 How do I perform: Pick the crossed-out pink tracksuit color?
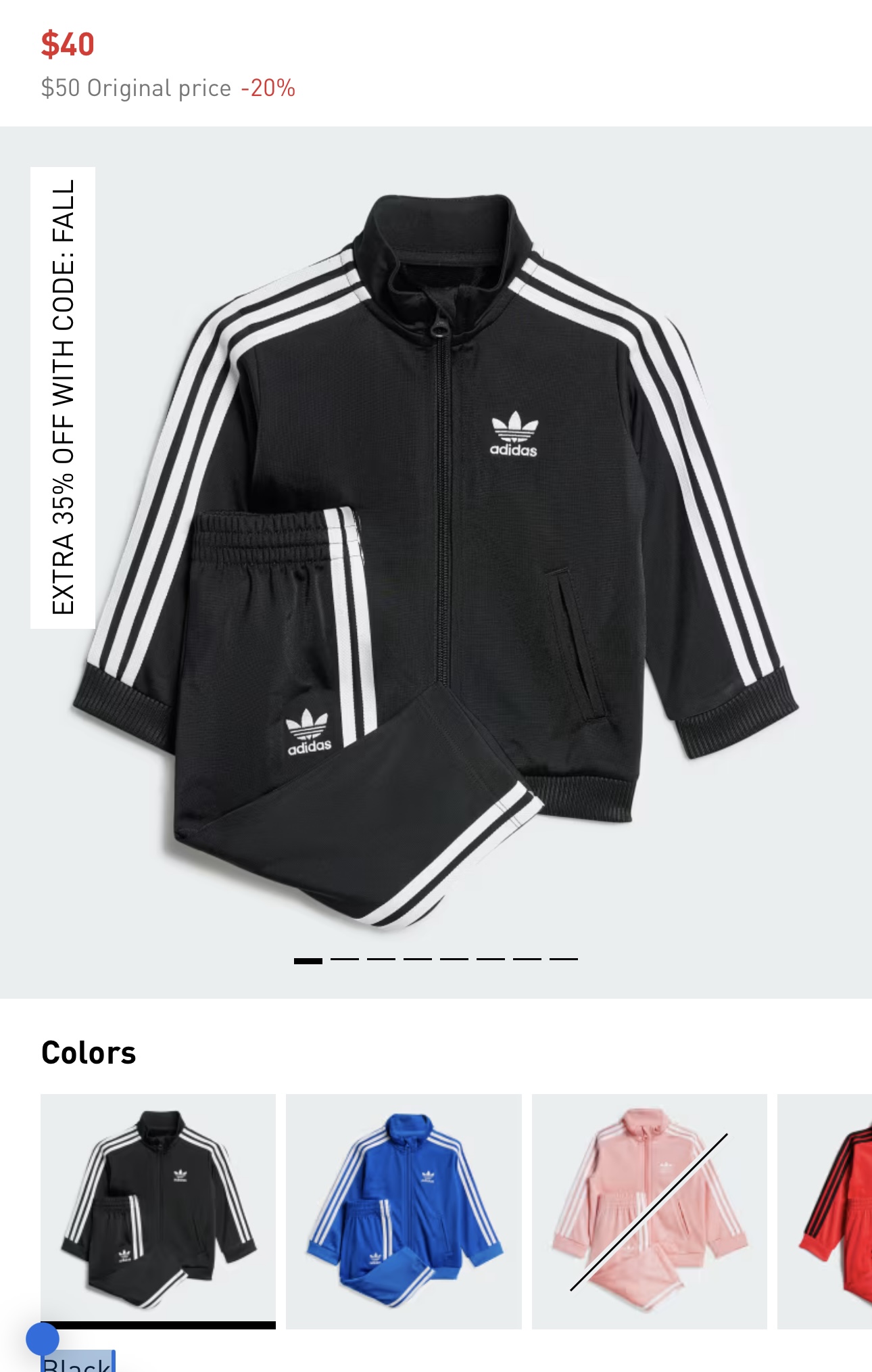click(649, 1210)
